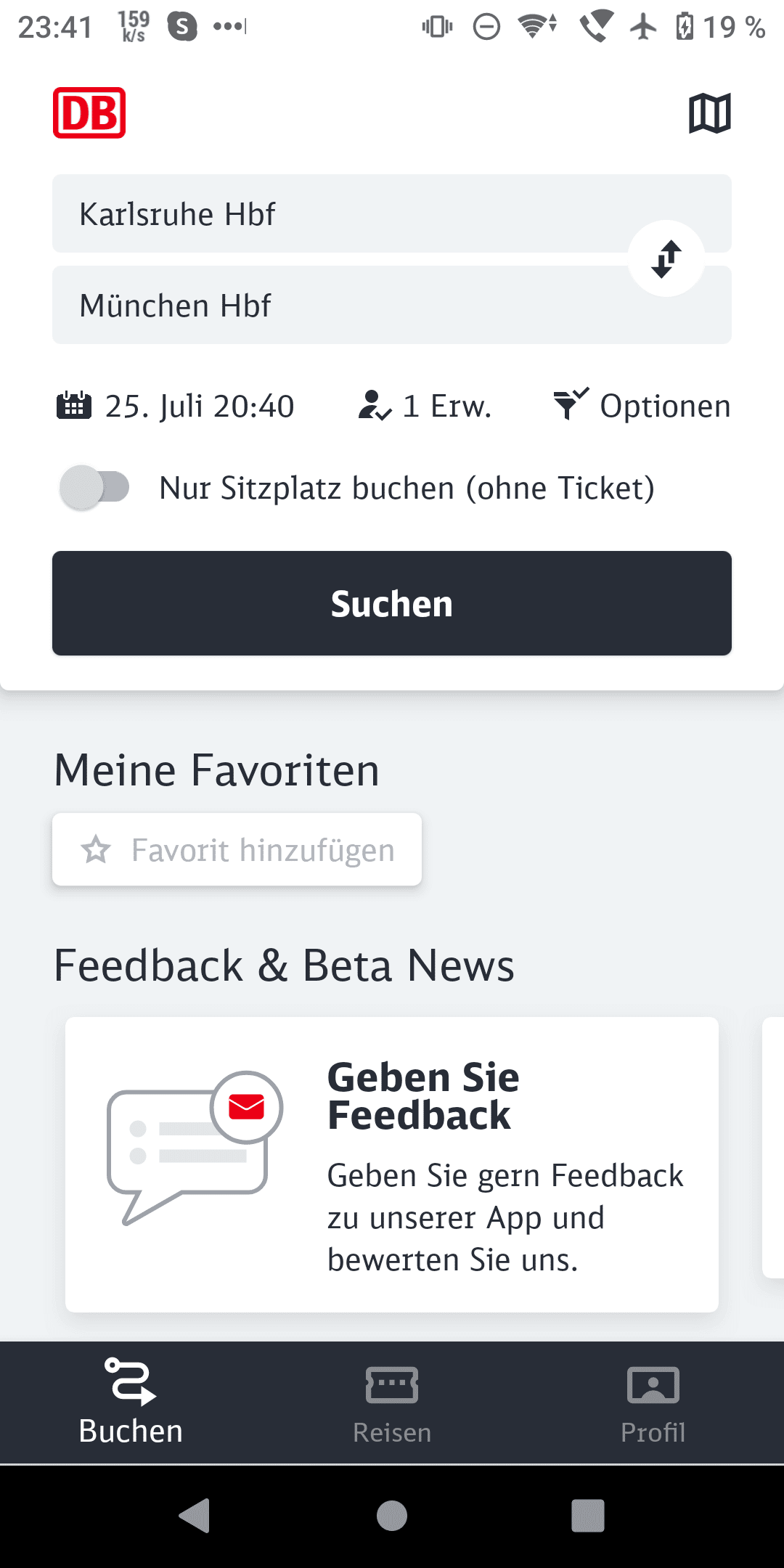
Task: Start the search with Suchen
Action: point(392,603)
